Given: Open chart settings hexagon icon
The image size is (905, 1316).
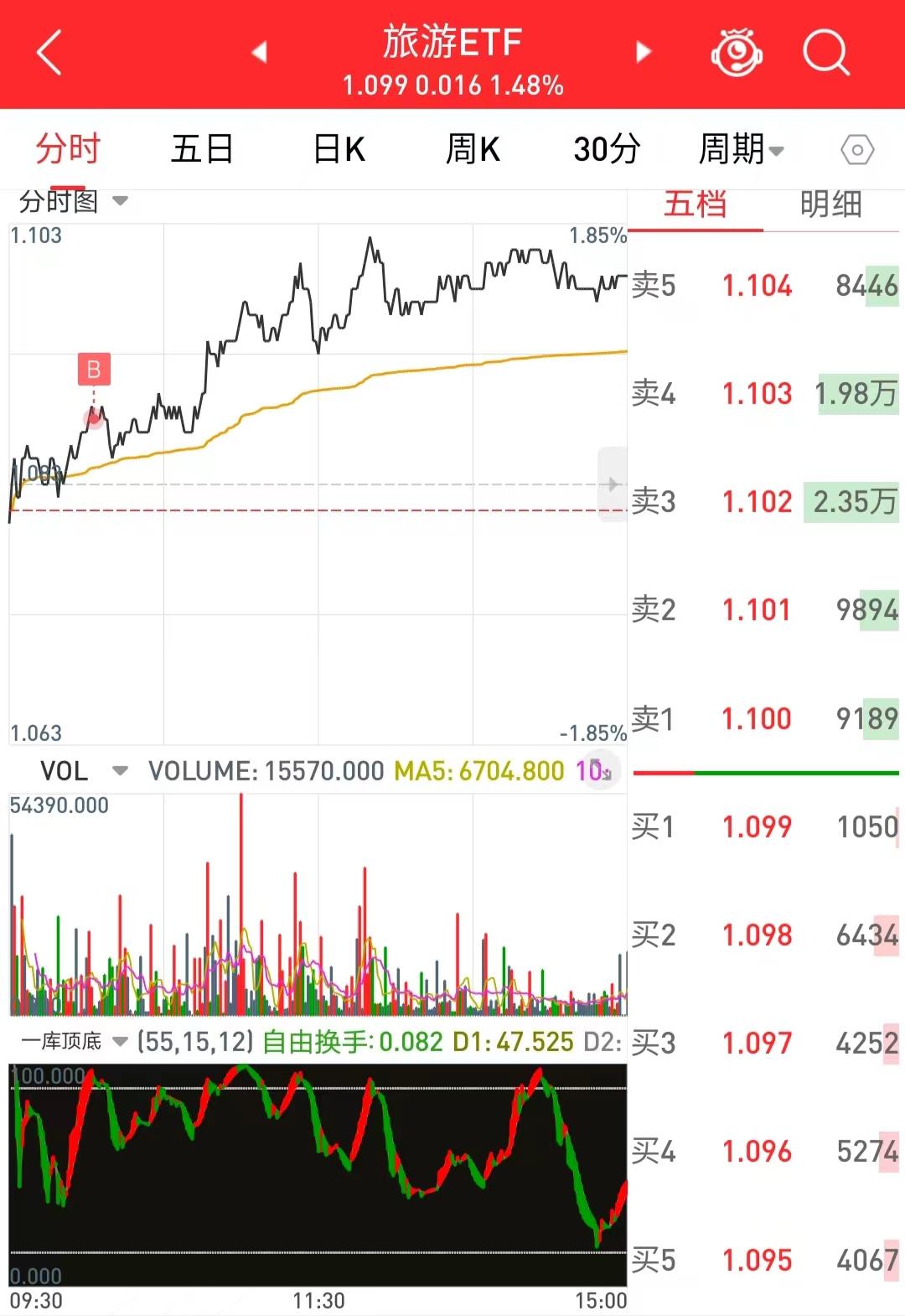Looking at the screenshot, I should (857, 151).
